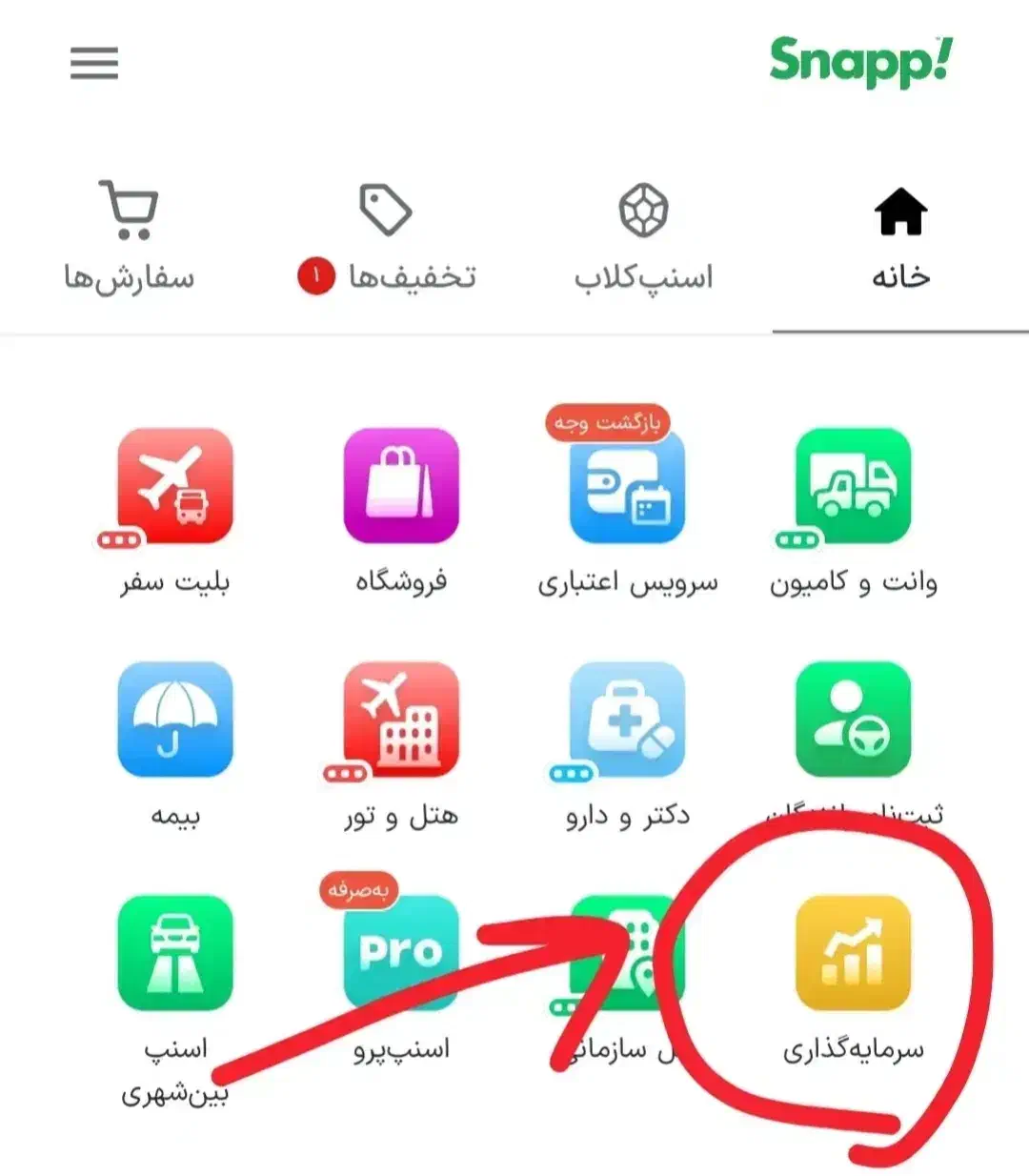This screenshot has height=1176, width=1029.
Task: Tap the red notification badge on تخفیف‌ها
Action: (x=315, y=276)
